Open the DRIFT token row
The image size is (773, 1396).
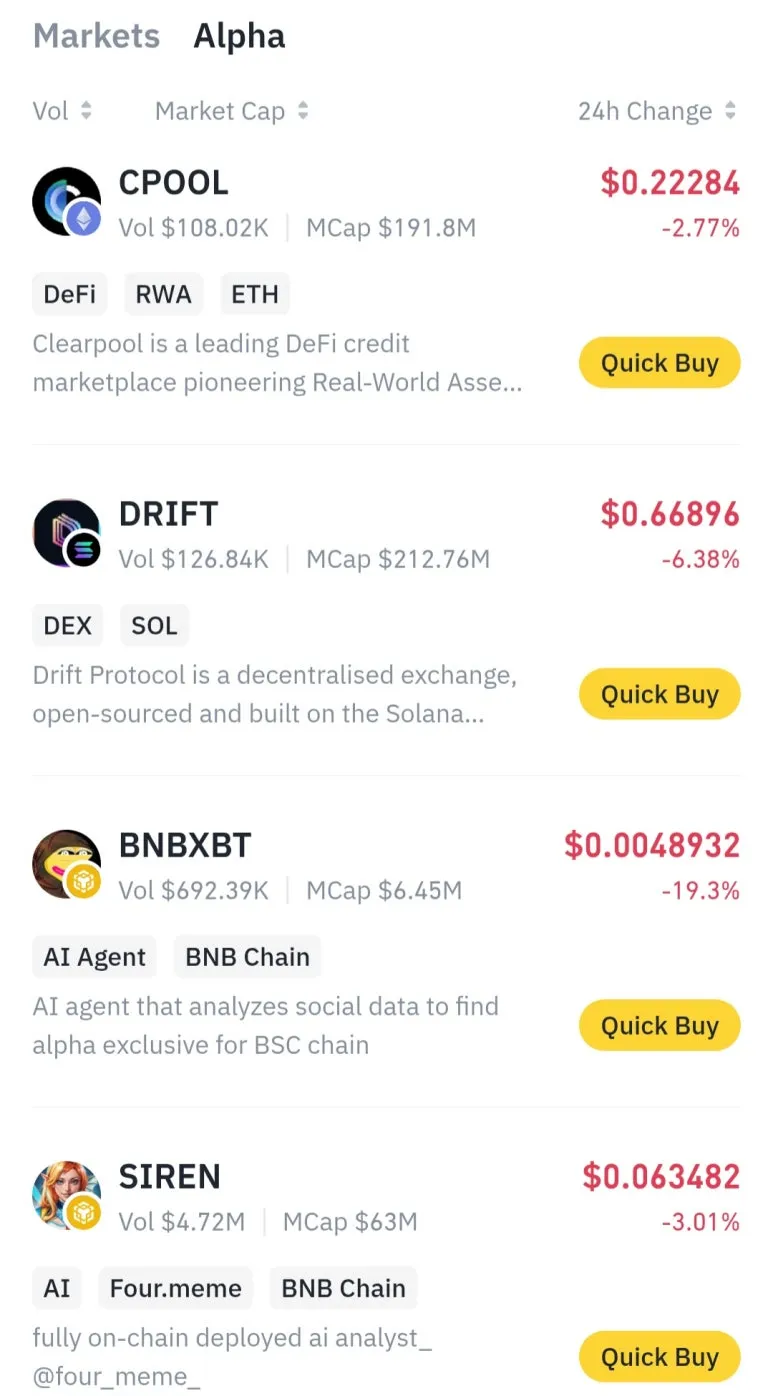click(168, 514)
